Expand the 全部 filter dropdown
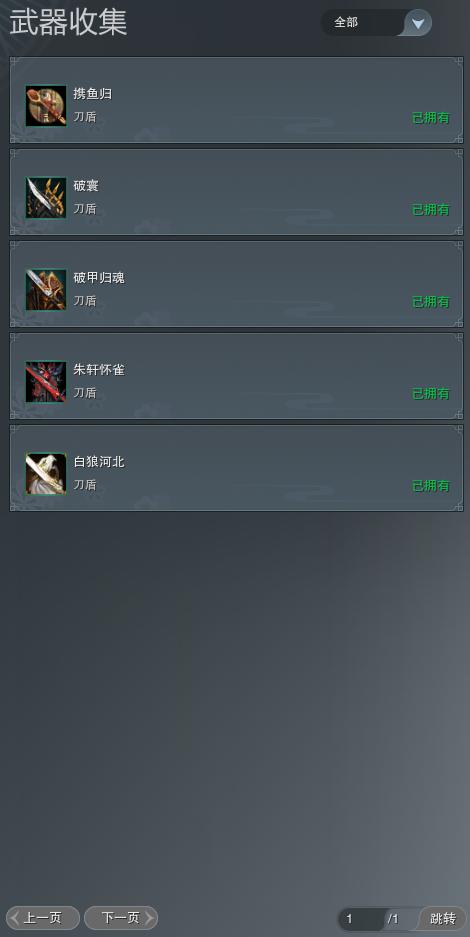This screenshot has width=470, height=937. (376, 23)
